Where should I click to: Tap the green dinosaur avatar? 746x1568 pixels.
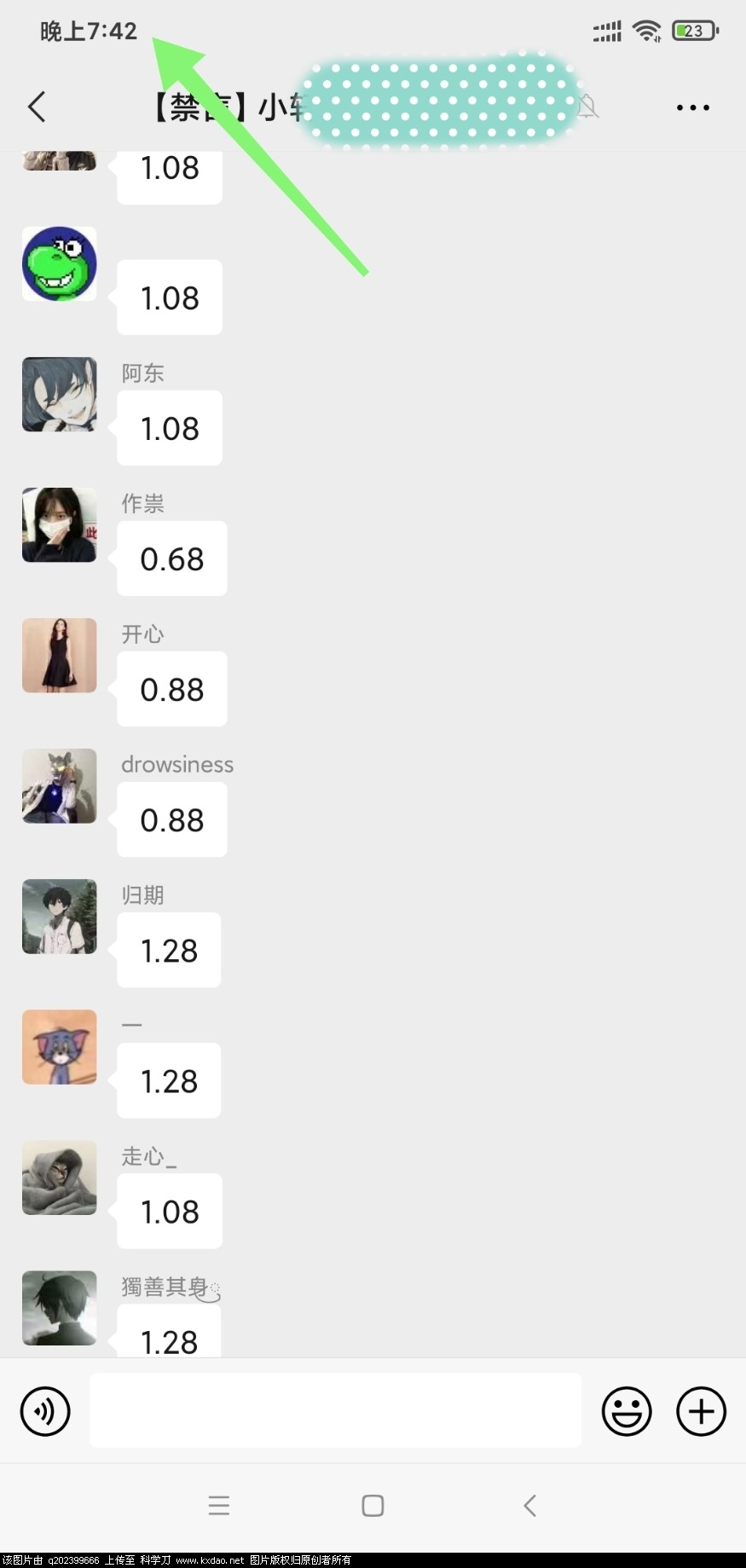pos(59,264)
